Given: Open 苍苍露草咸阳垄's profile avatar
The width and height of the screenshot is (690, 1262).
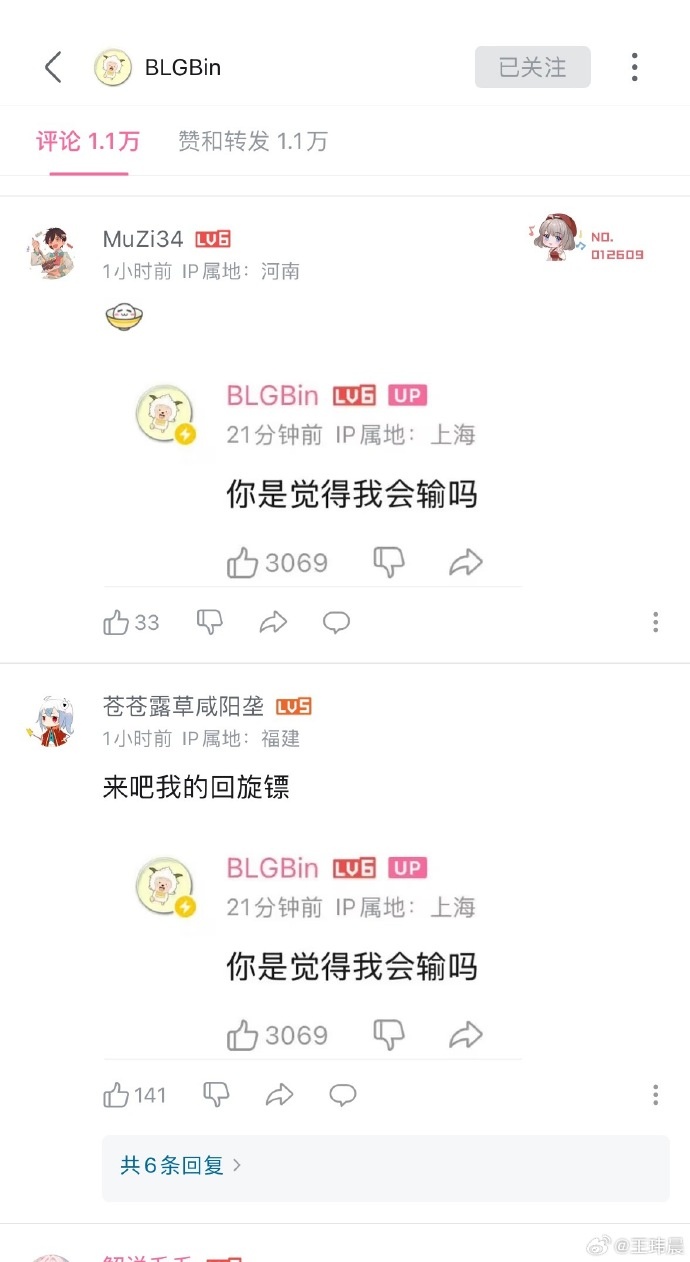Looking at the screenshot, I should pyautogui.click(x=49, y=722).
